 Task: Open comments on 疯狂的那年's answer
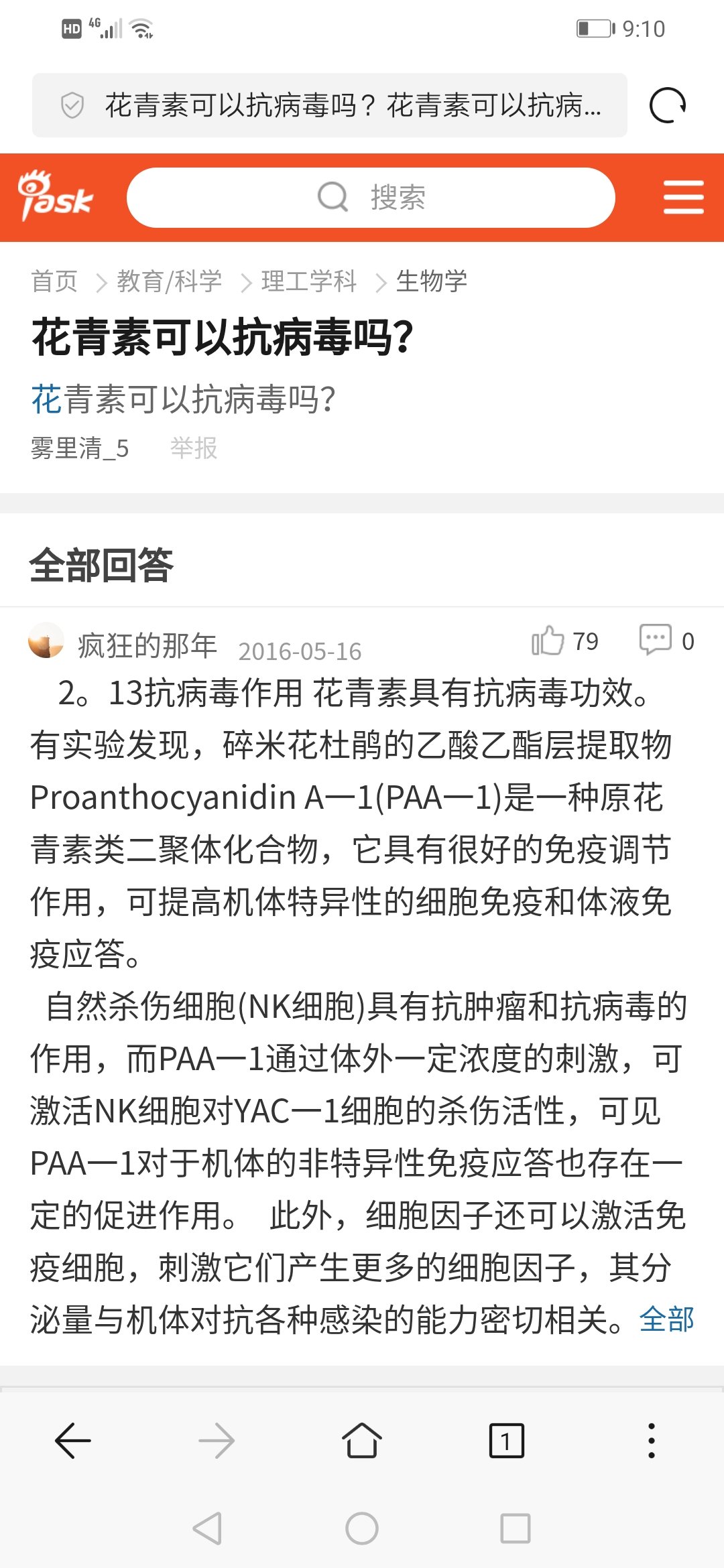coord(666,641)
